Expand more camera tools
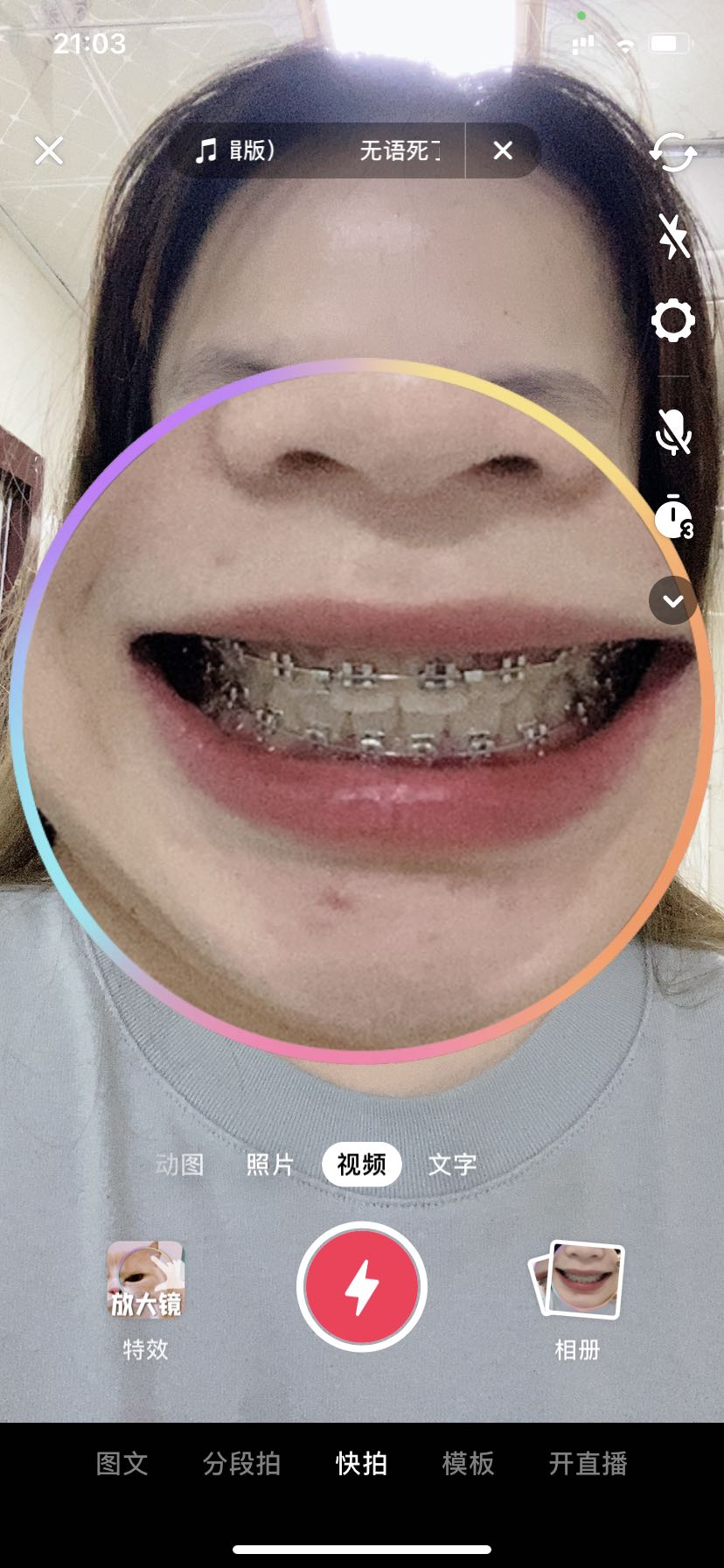The height and width of the screenshot is (1568, 724). pyautogui.click(x=672, y=600)
